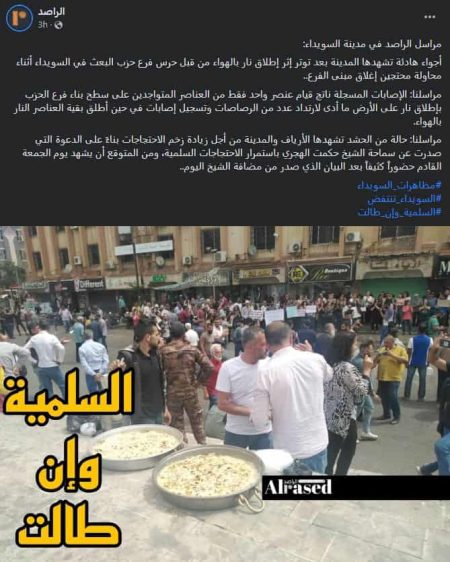Viewport: 450px width, 562px height.
Task: Open الراصد page profile picture
Action: pos(19,19)
